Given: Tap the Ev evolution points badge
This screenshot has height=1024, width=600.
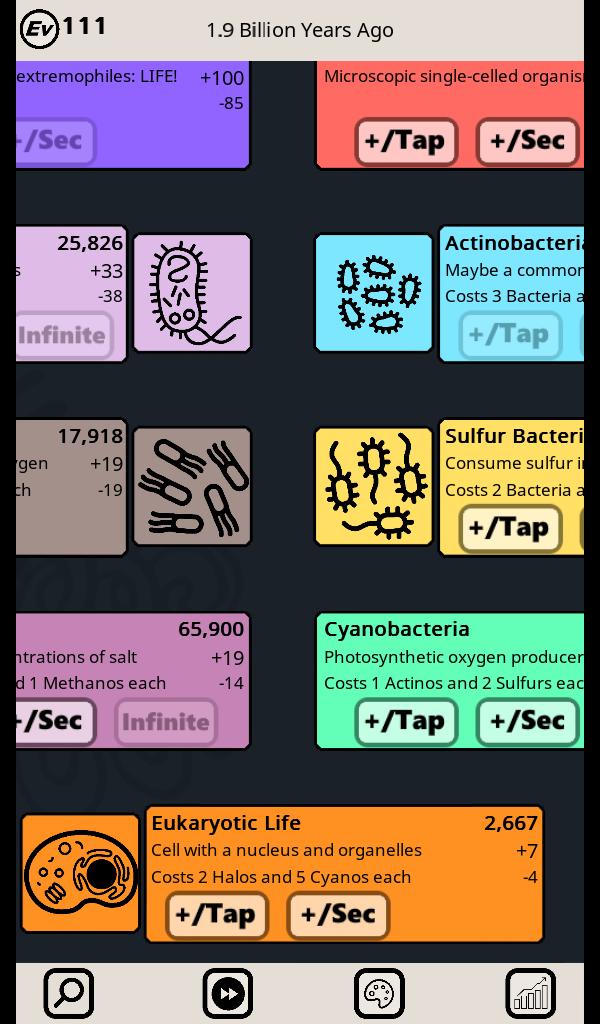Looking at the screenshot, I should [x=40, y=29].
